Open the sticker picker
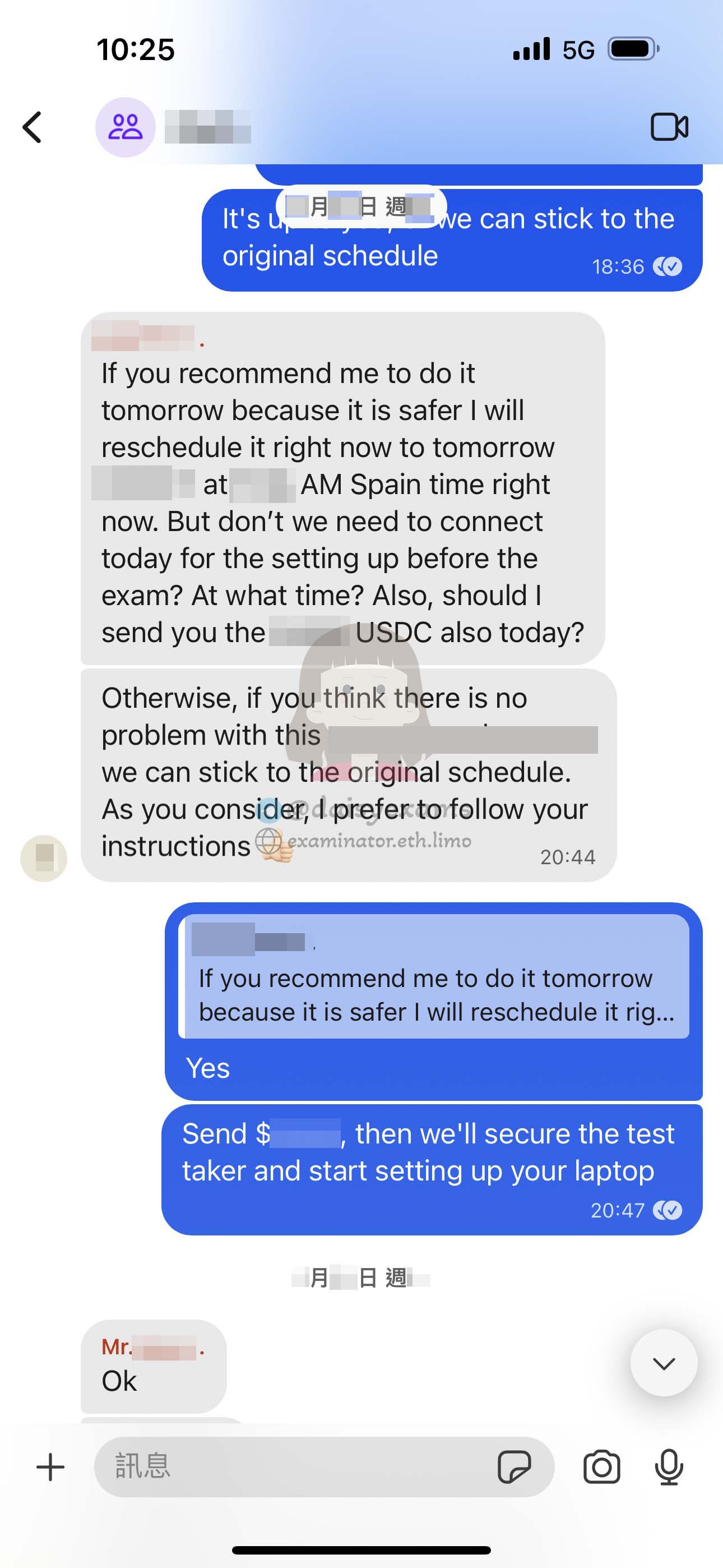This screenshot has height=1568, width=723. [515, 1467]
